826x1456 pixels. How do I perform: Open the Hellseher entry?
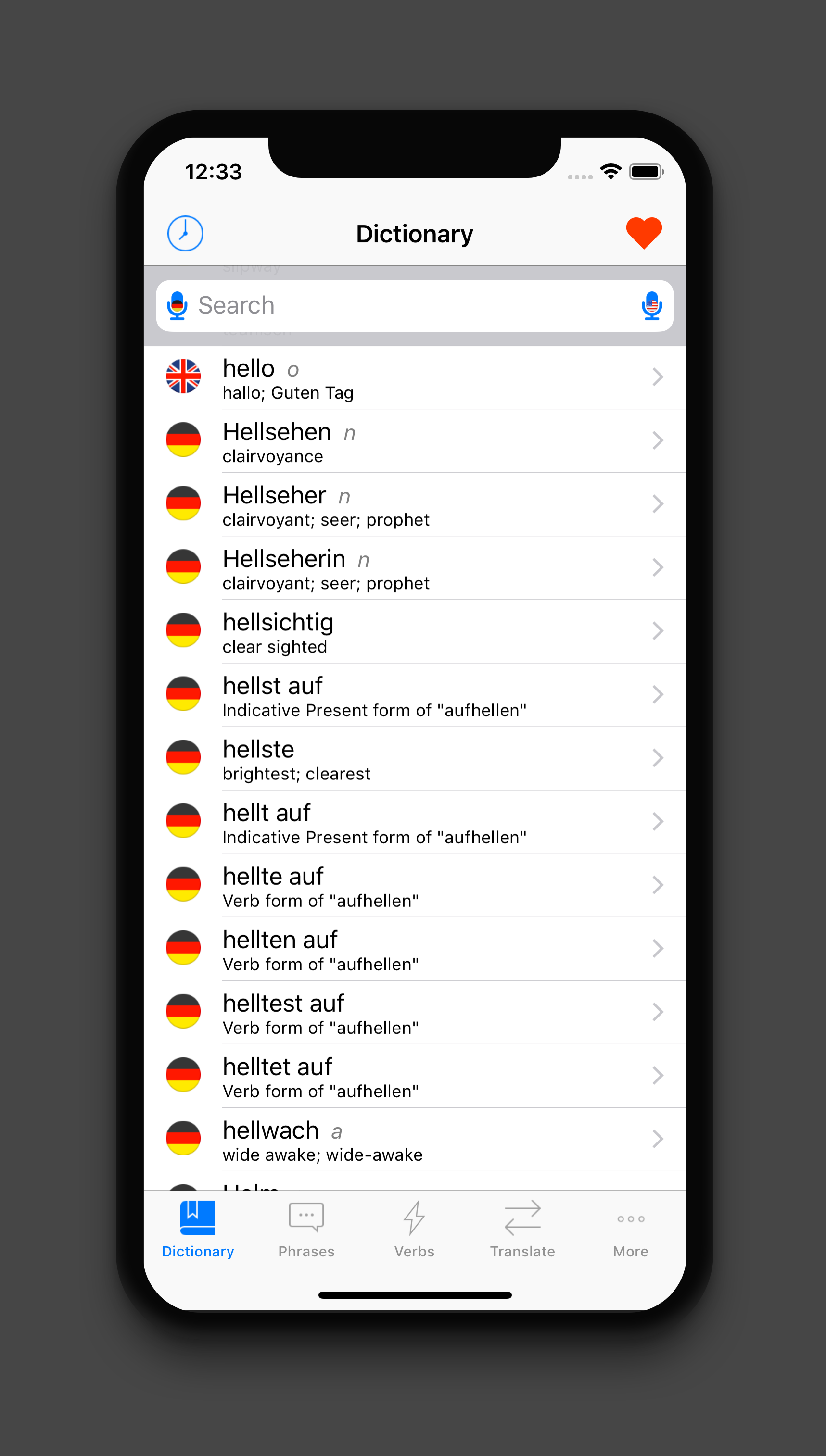pyautogui.click(x=414, y=504)
